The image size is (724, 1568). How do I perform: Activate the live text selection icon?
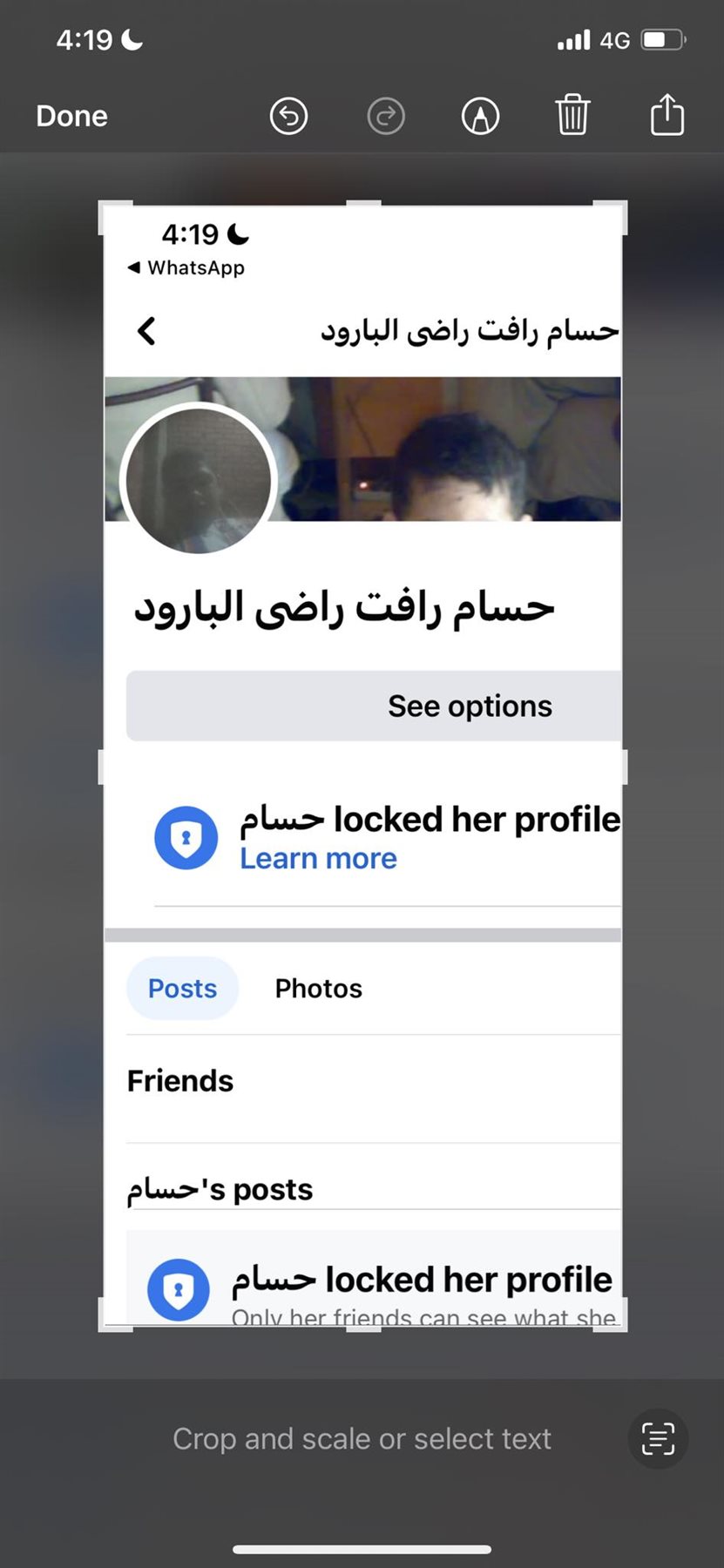point(658,1438)
